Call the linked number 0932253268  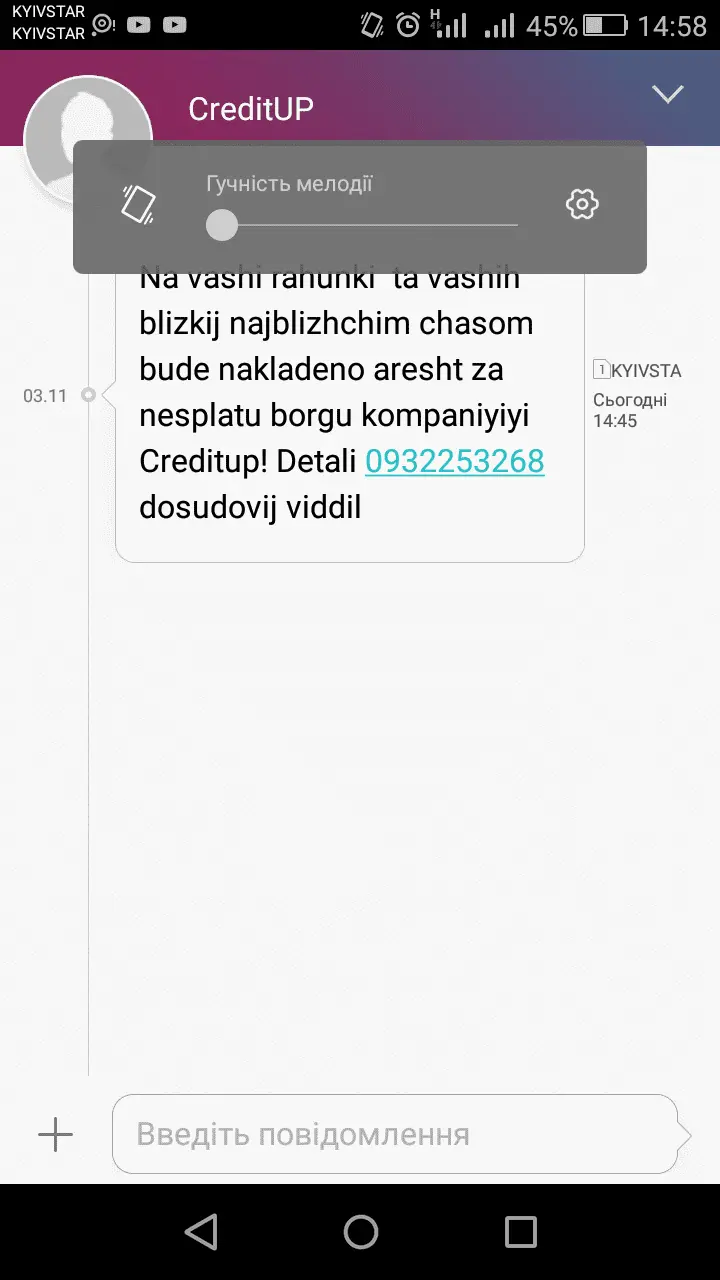(x=454, y=461)
